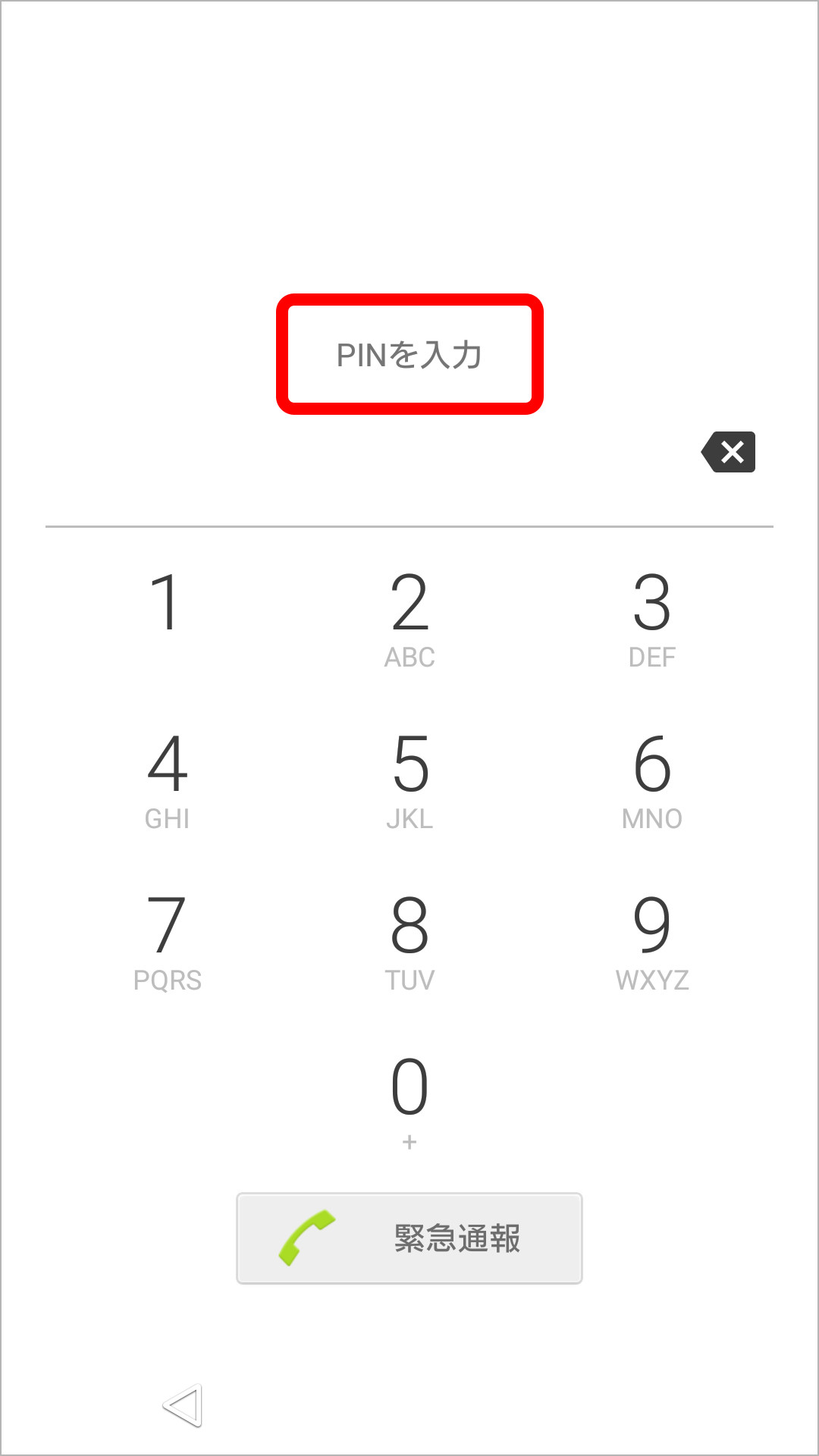Open the 緊急通報 emergency call button

coord(409,1238)
